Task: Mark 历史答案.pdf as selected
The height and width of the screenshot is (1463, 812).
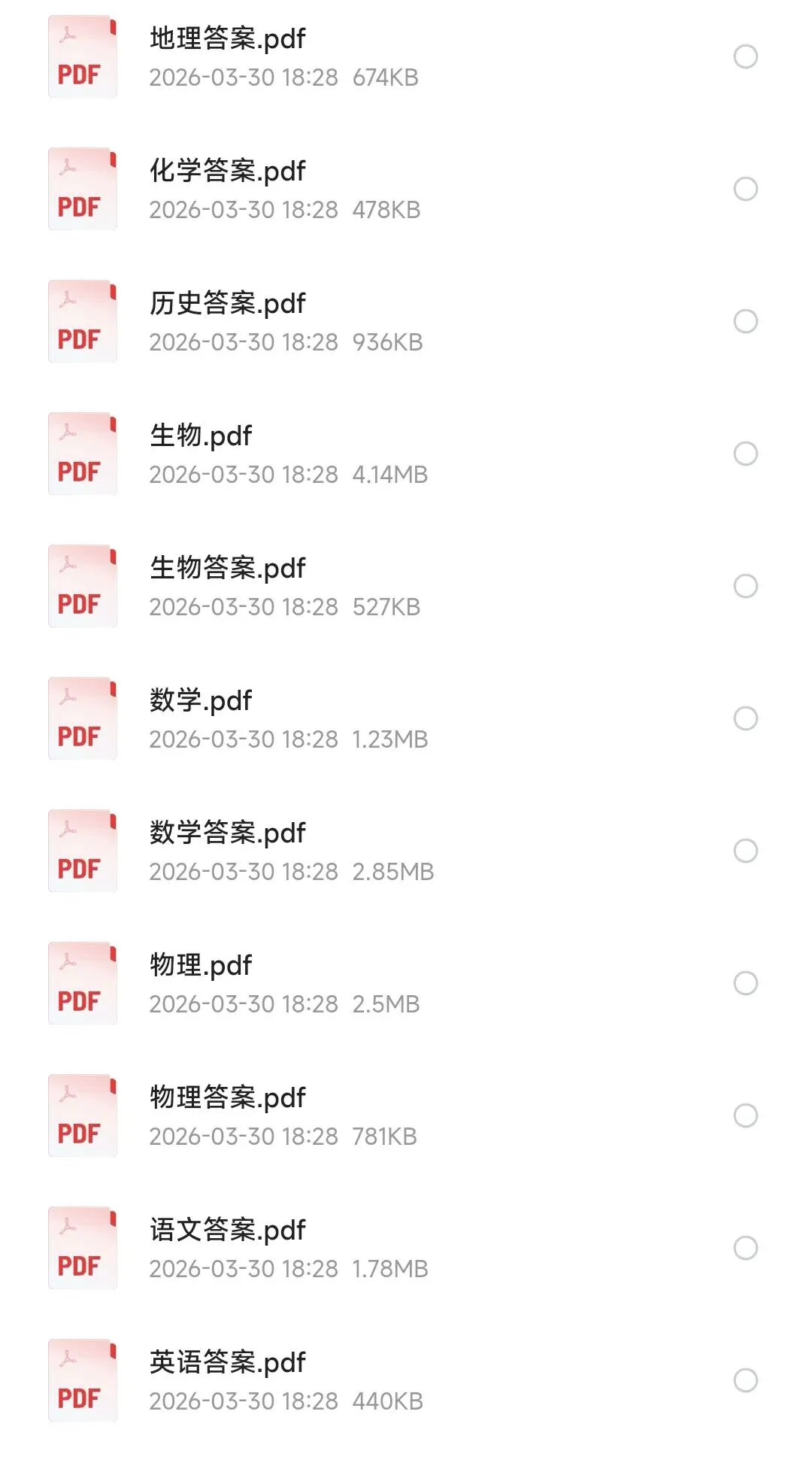Action: (x=745, y=321)
